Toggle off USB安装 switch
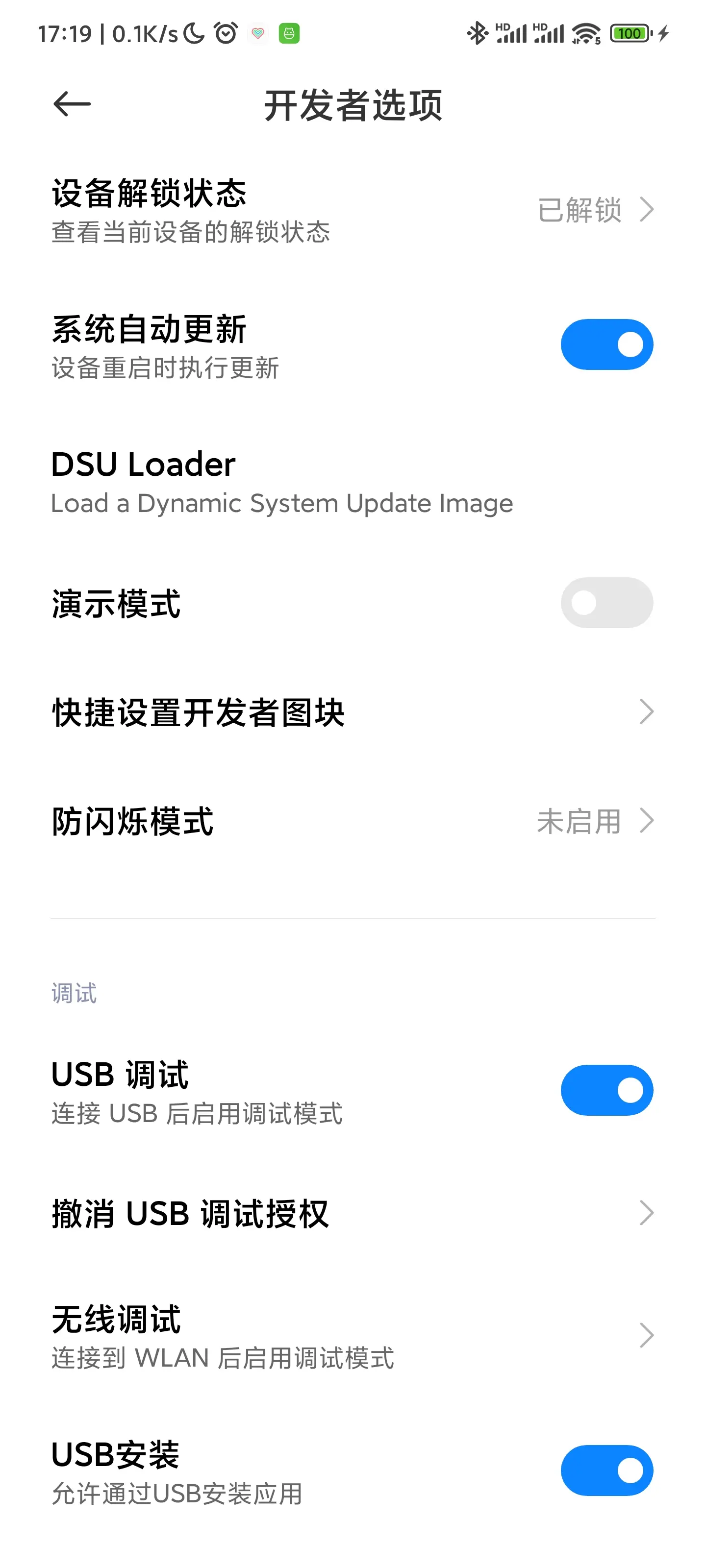 pos(606,1470)
